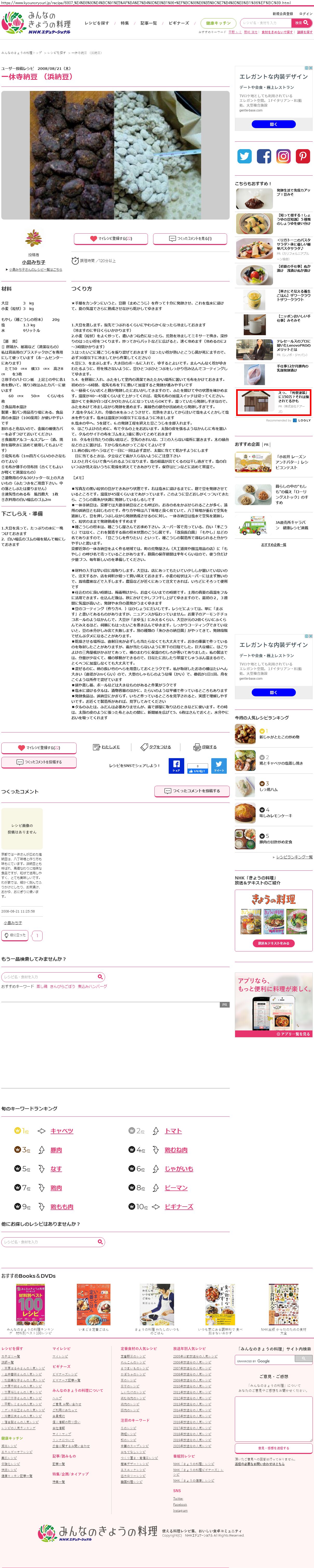Open the Pinterest icon in sidebar
This screenshot has width=314, height=1568.
click(x=303, y=156)
